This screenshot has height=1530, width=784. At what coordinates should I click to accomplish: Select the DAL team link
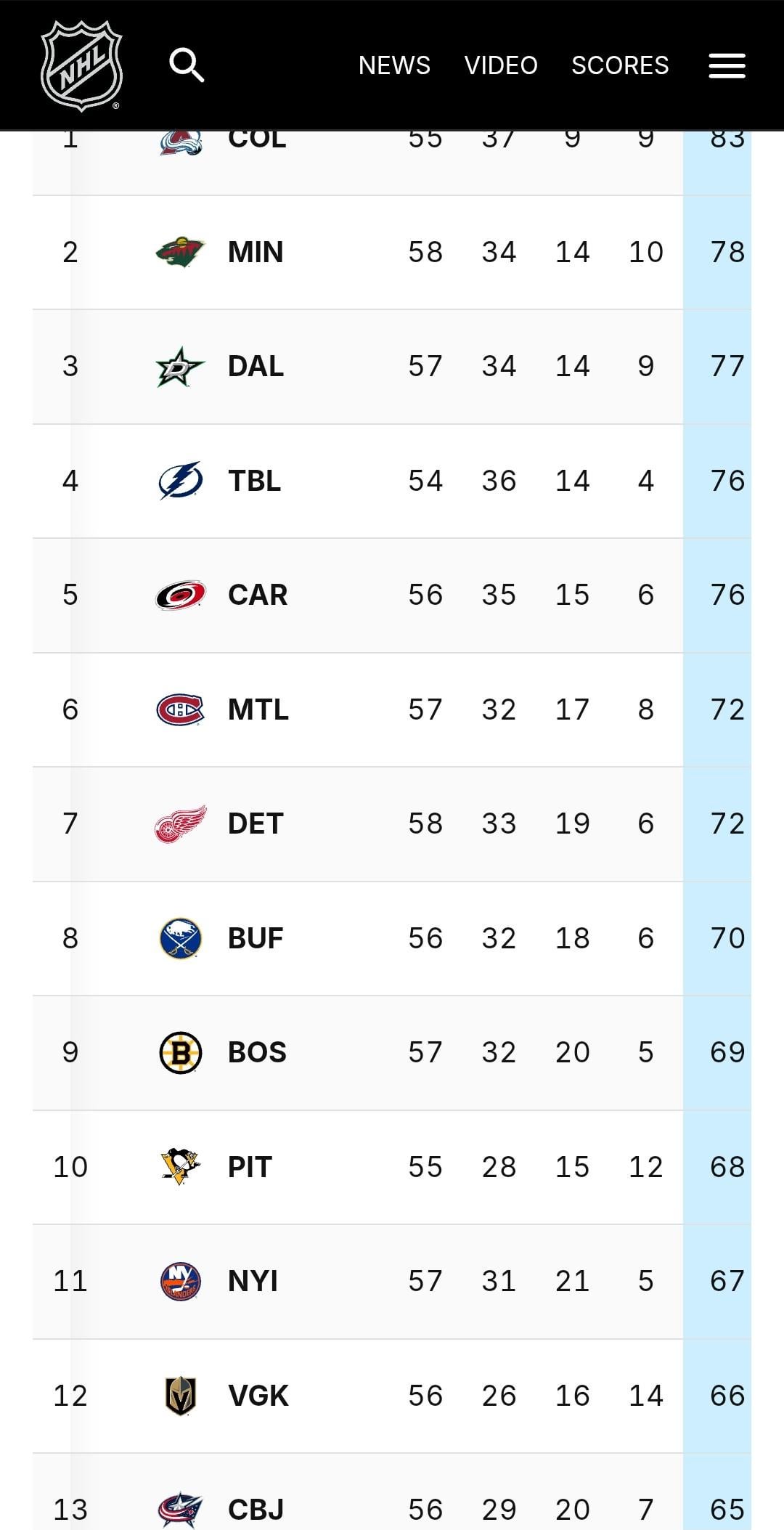(x=255, y=366)
